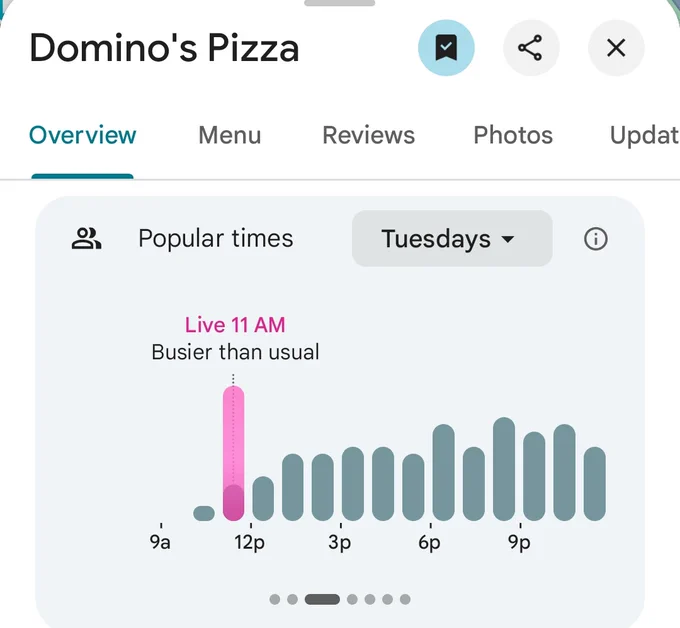680x628 pixels.
Task: Open the Photos tab
Action: (513, 135)
